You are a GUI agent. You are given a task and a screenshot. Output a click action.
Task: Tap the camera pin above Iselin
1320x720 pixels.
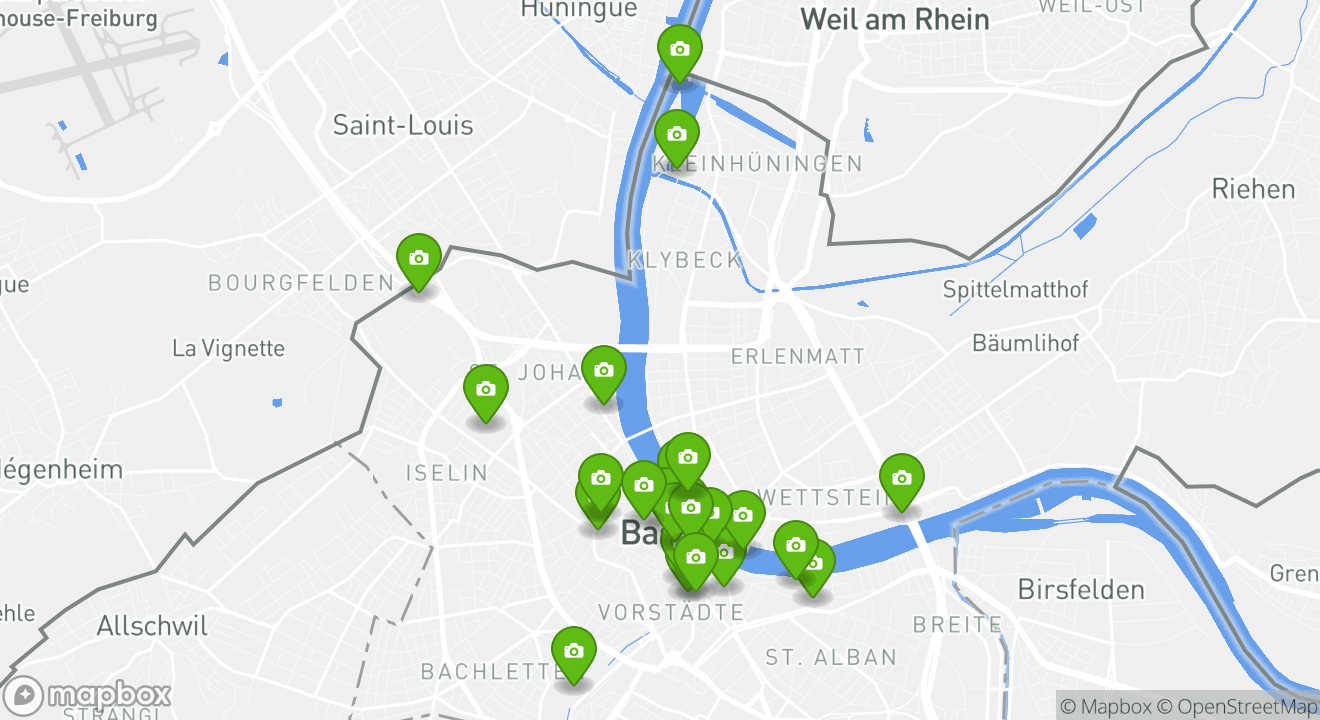click(486, 389)
